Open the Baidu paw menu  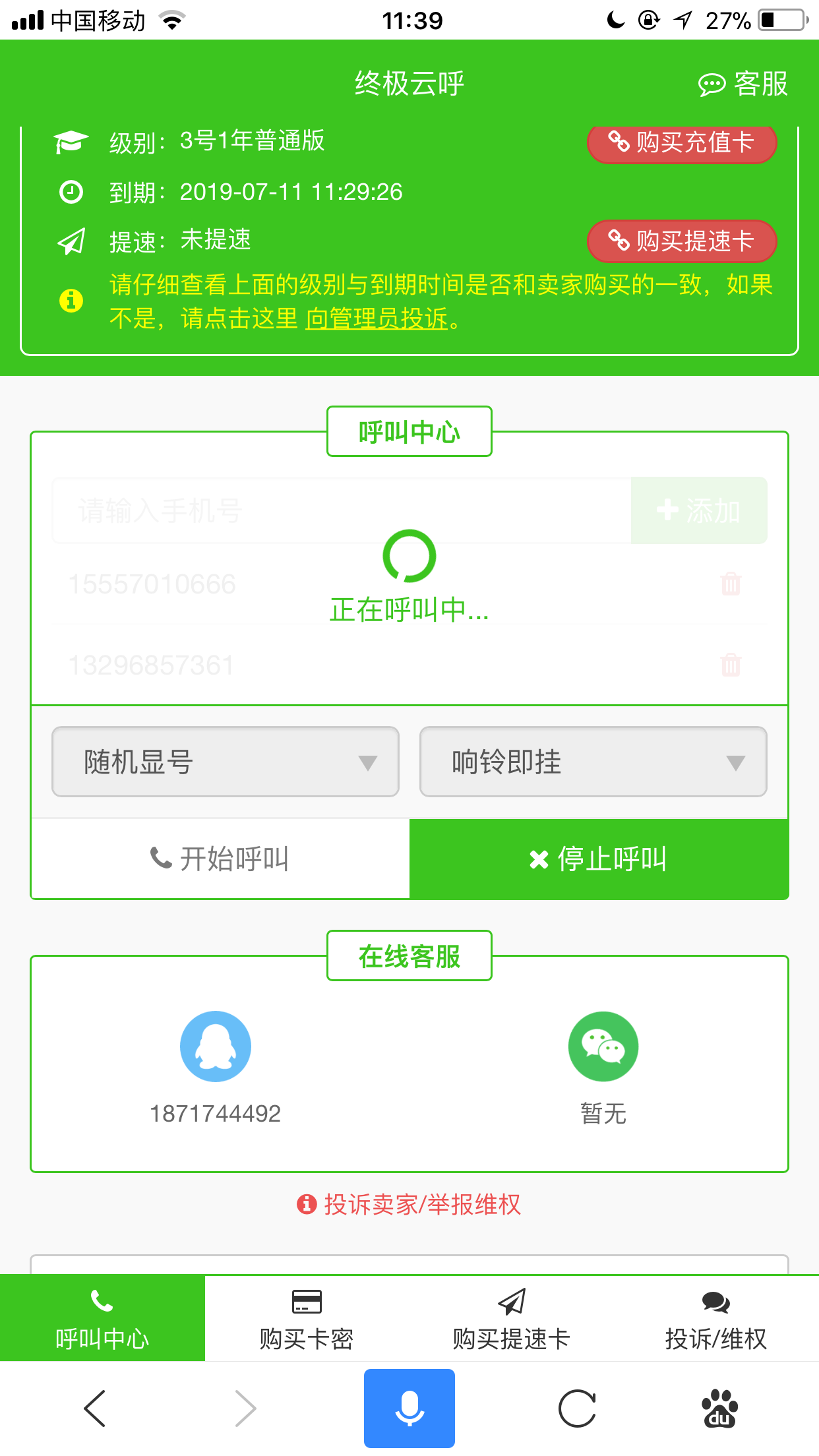point(719,1409)
